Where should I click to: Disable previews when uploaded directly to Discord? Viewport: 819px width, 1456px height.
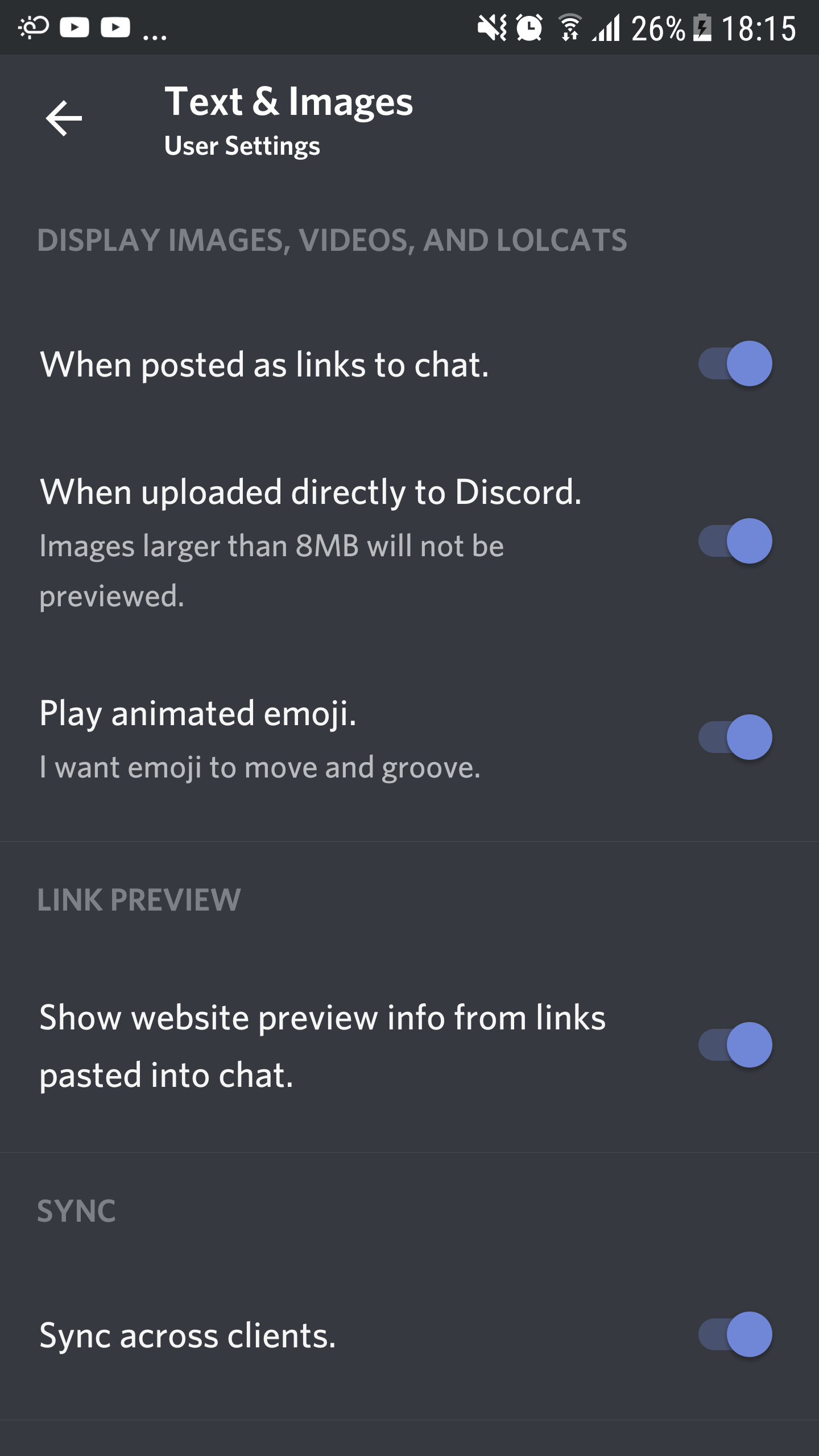[x=735, y=541]
